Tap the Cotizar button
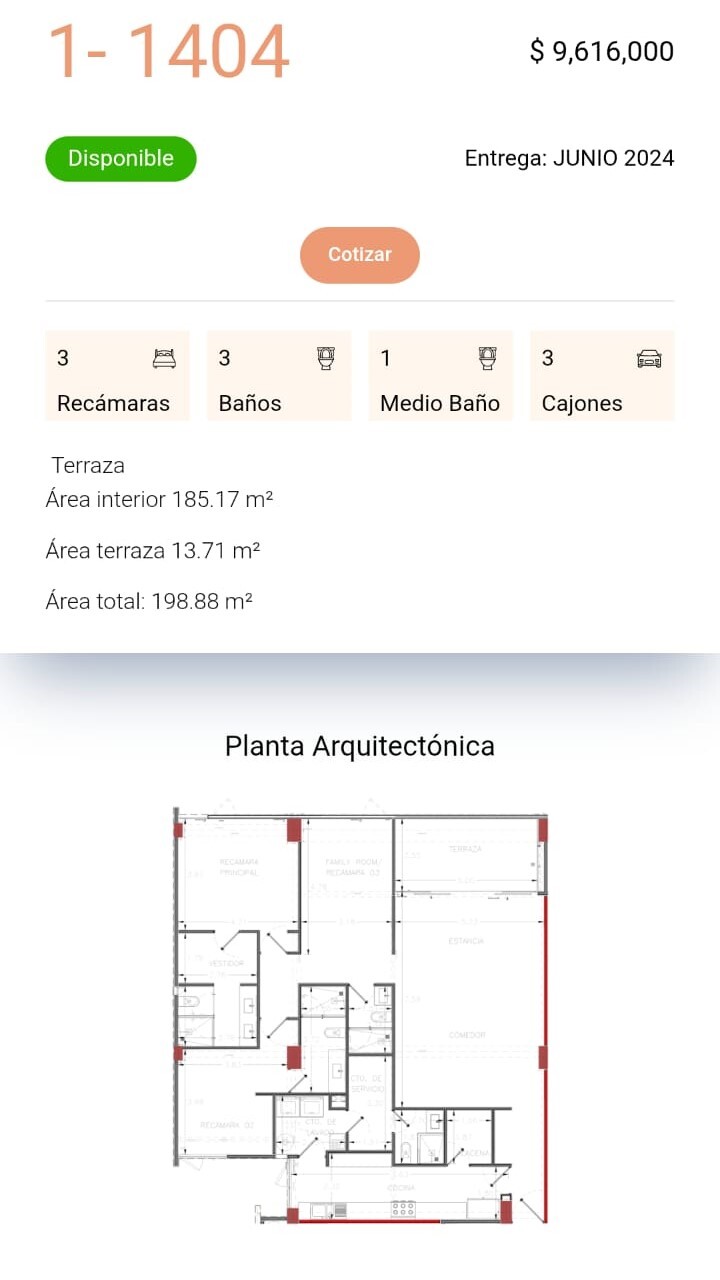Image resolution: width=720 pixels, height=1280 pixels. (360, 255)
